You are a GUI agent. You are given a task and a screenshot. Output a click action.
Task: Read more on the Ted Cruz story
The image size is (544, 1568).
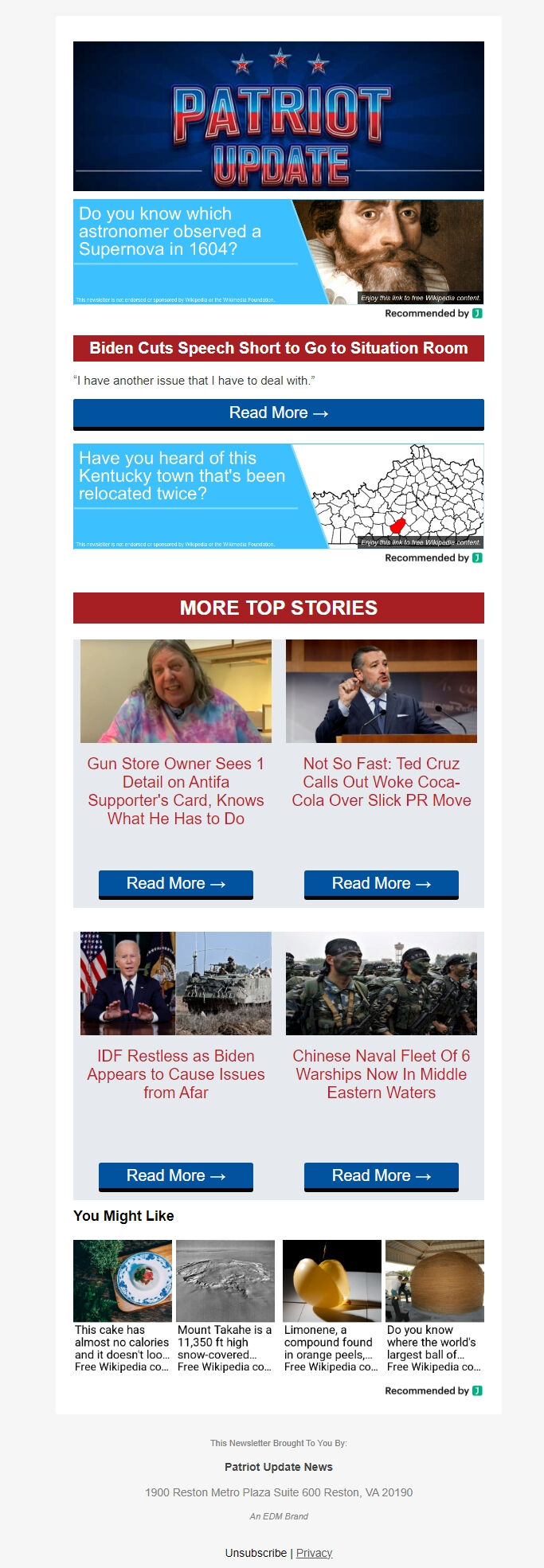tap(381, 883)
